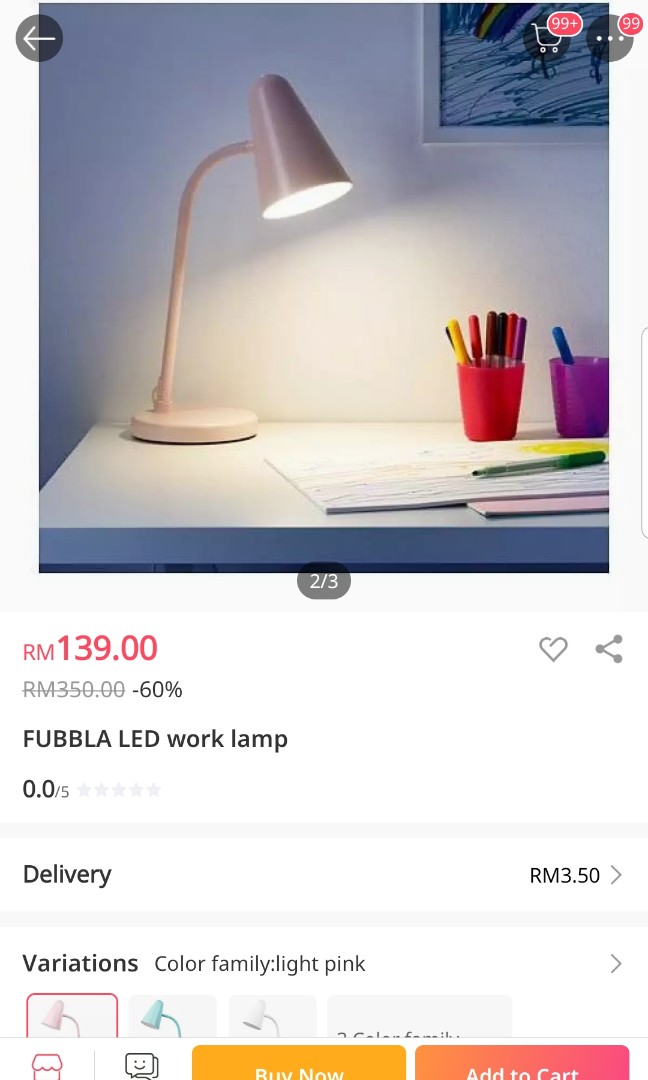Viewport: 648px width, 1080px height.
Task: Share this product listing
Action: pyautogui.click(x=609, y=649)
